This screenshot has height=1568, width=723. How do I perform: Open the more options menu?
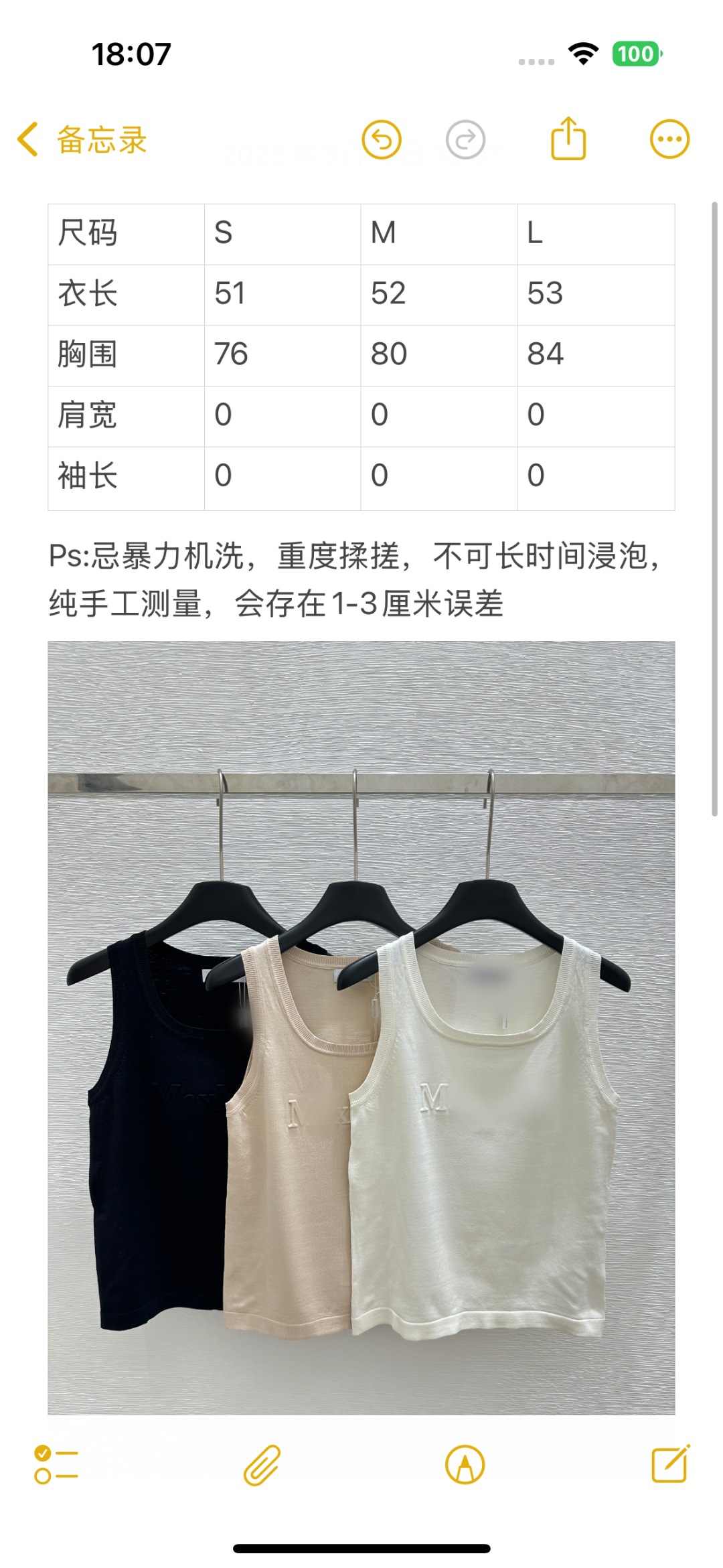(x=669, y=140)
